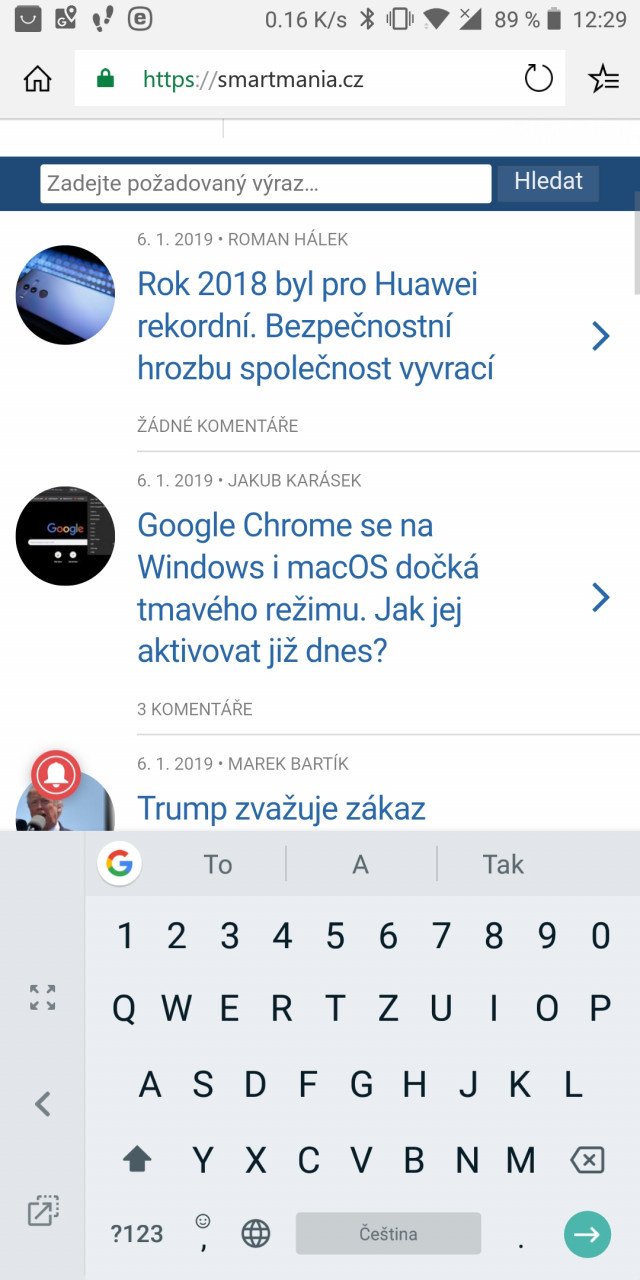Tap the smartmania.cz address bar

coord(320,78)
